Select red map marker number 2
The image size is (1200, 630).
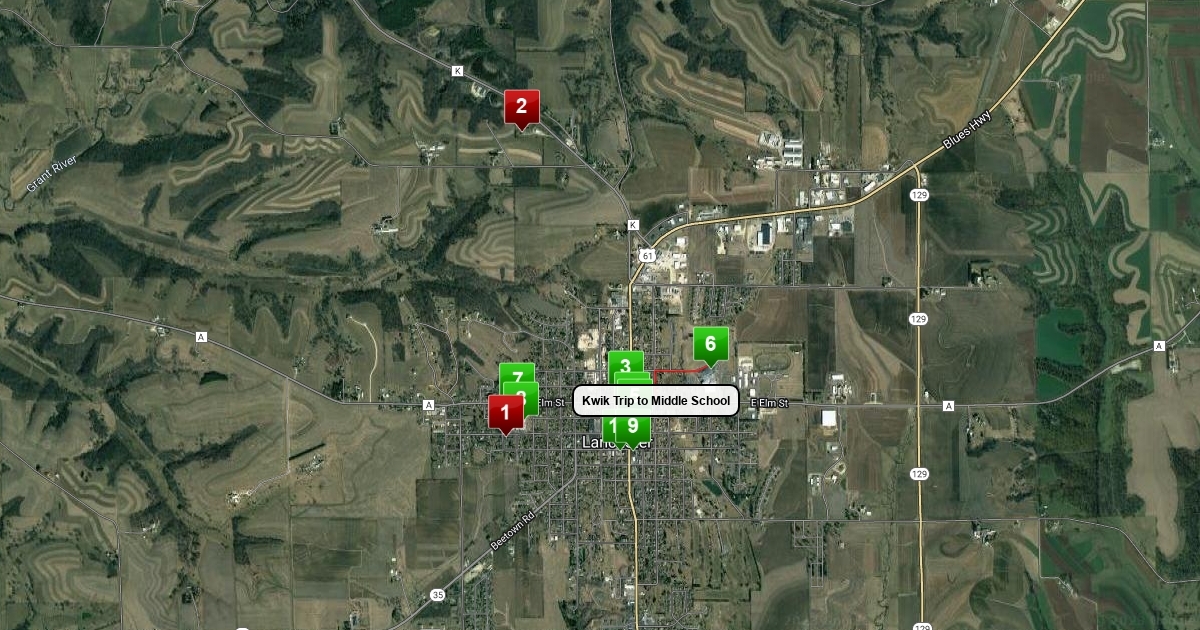[521, 108]
